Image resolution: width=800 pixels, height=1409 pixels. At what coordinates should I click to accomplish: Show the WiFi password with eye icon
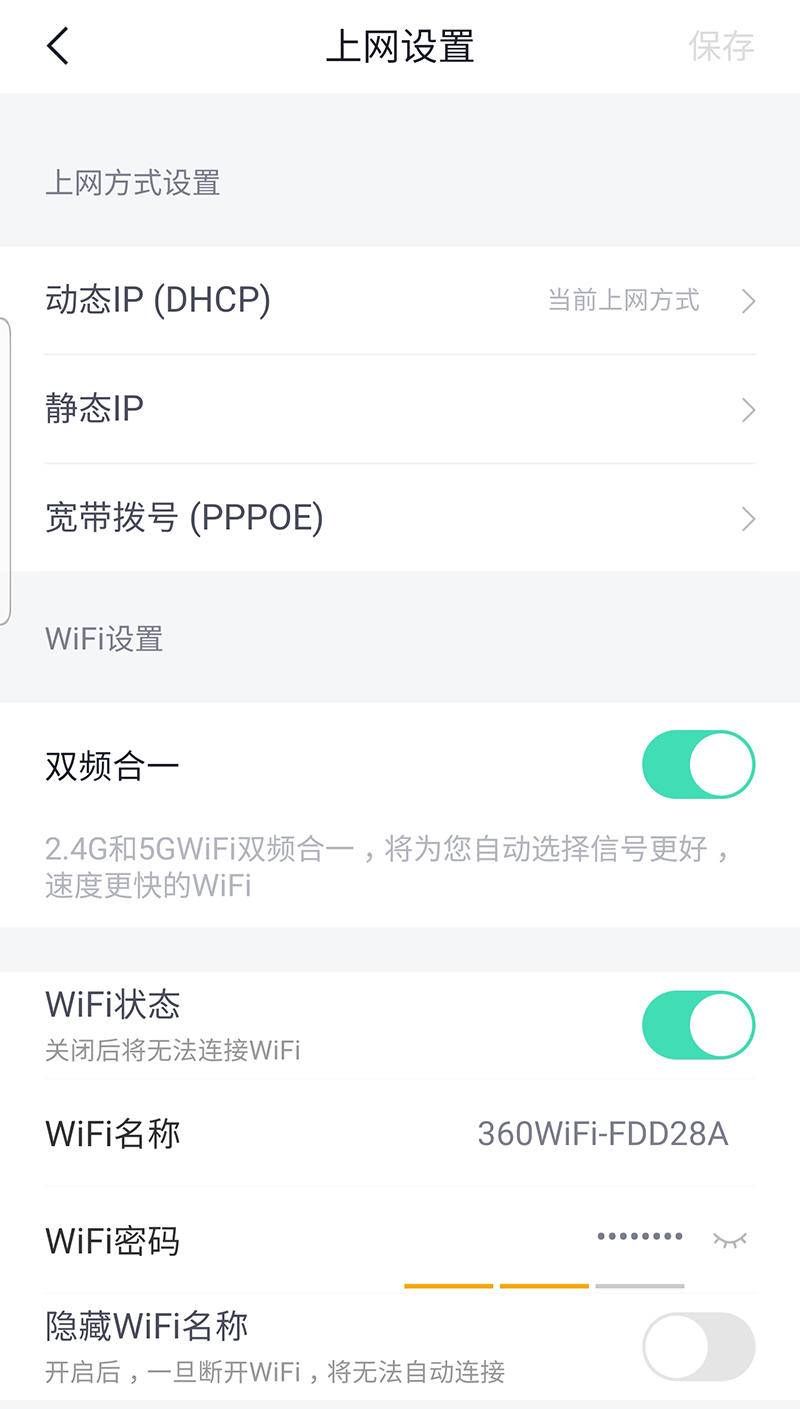click(730, 1240)
